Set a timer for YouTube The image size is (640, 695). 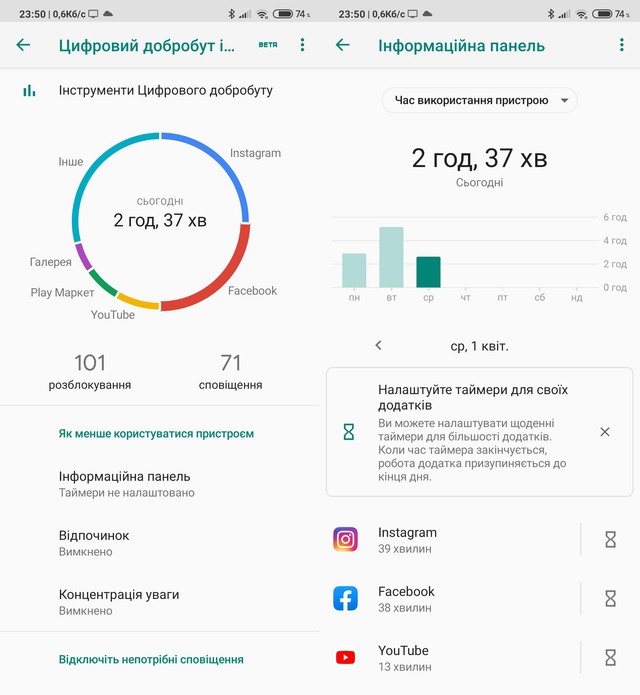coord(610,657)
